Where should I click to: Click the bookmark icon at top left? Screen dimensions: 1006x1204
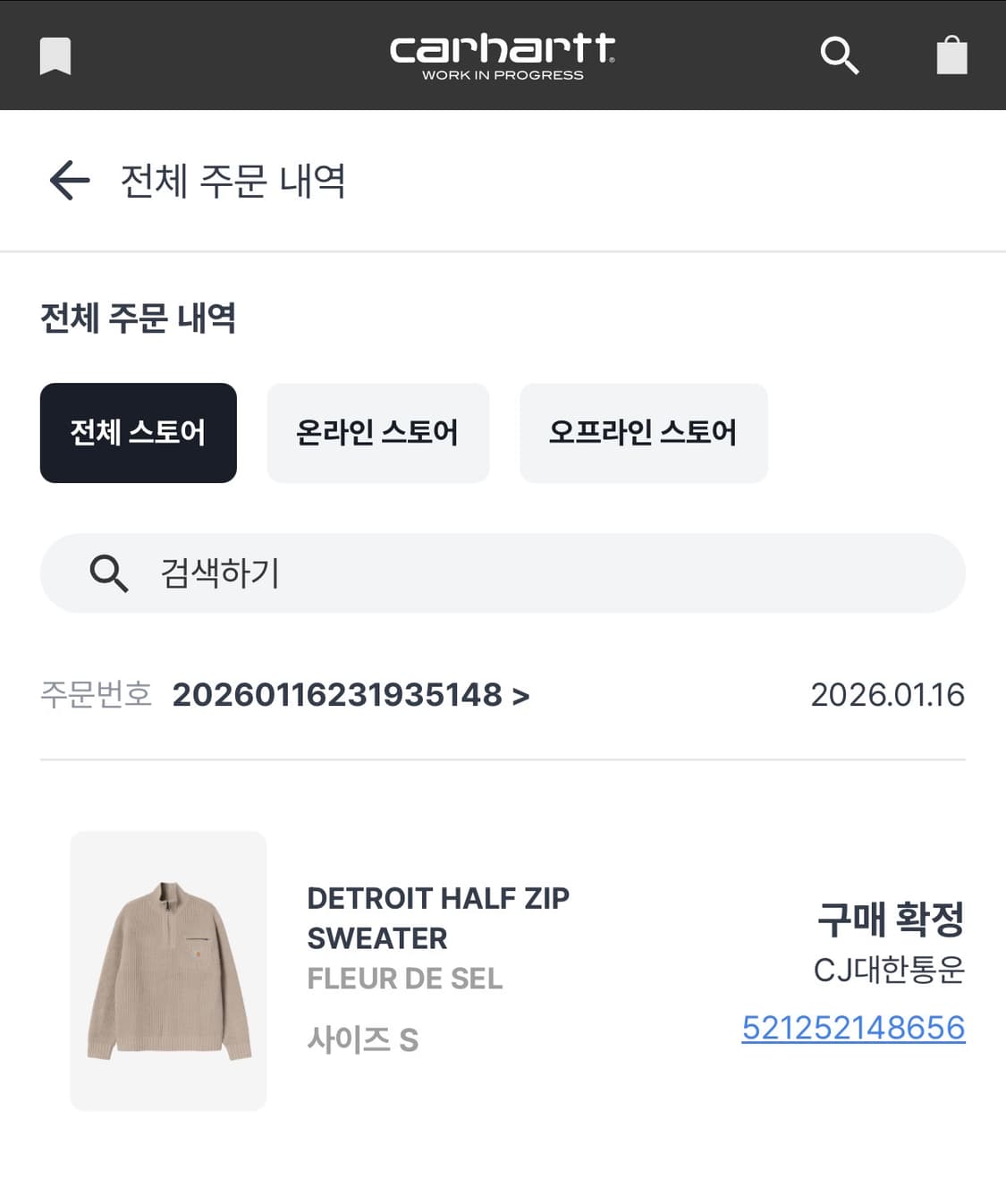pyautogui.click(x=55, y=55)
